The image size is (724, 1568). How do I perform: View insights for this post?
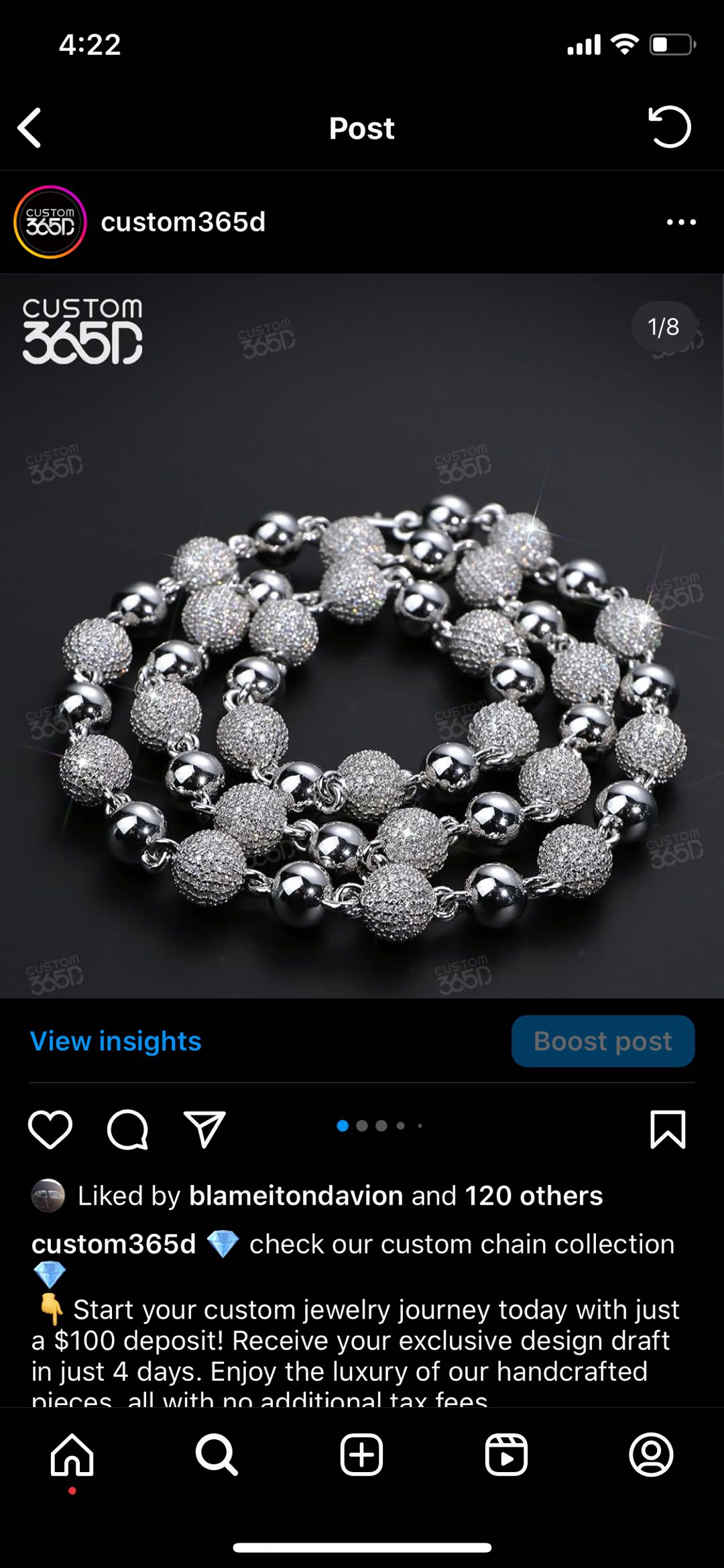coord(115,1041)
